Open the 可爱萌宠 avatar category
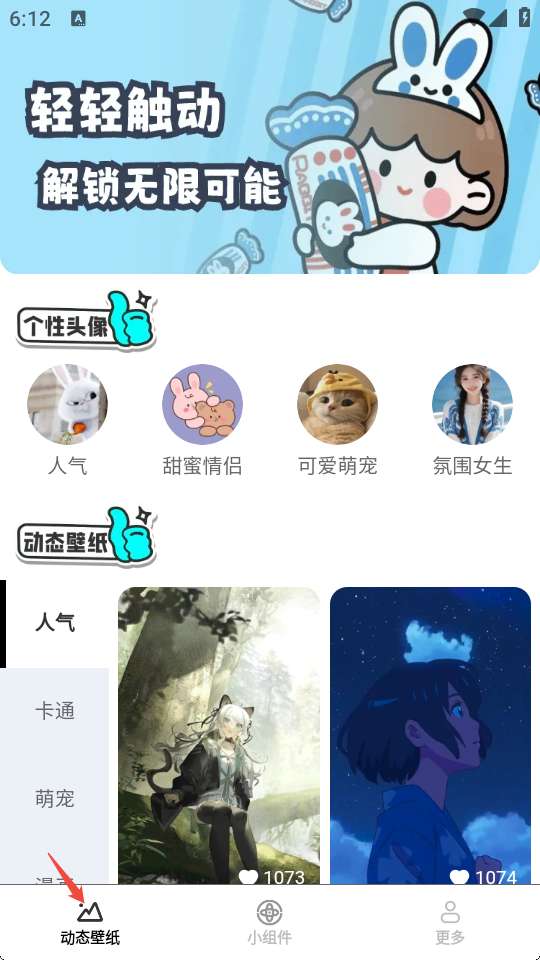This screenshot has height=960, width=540. (337, 420)
